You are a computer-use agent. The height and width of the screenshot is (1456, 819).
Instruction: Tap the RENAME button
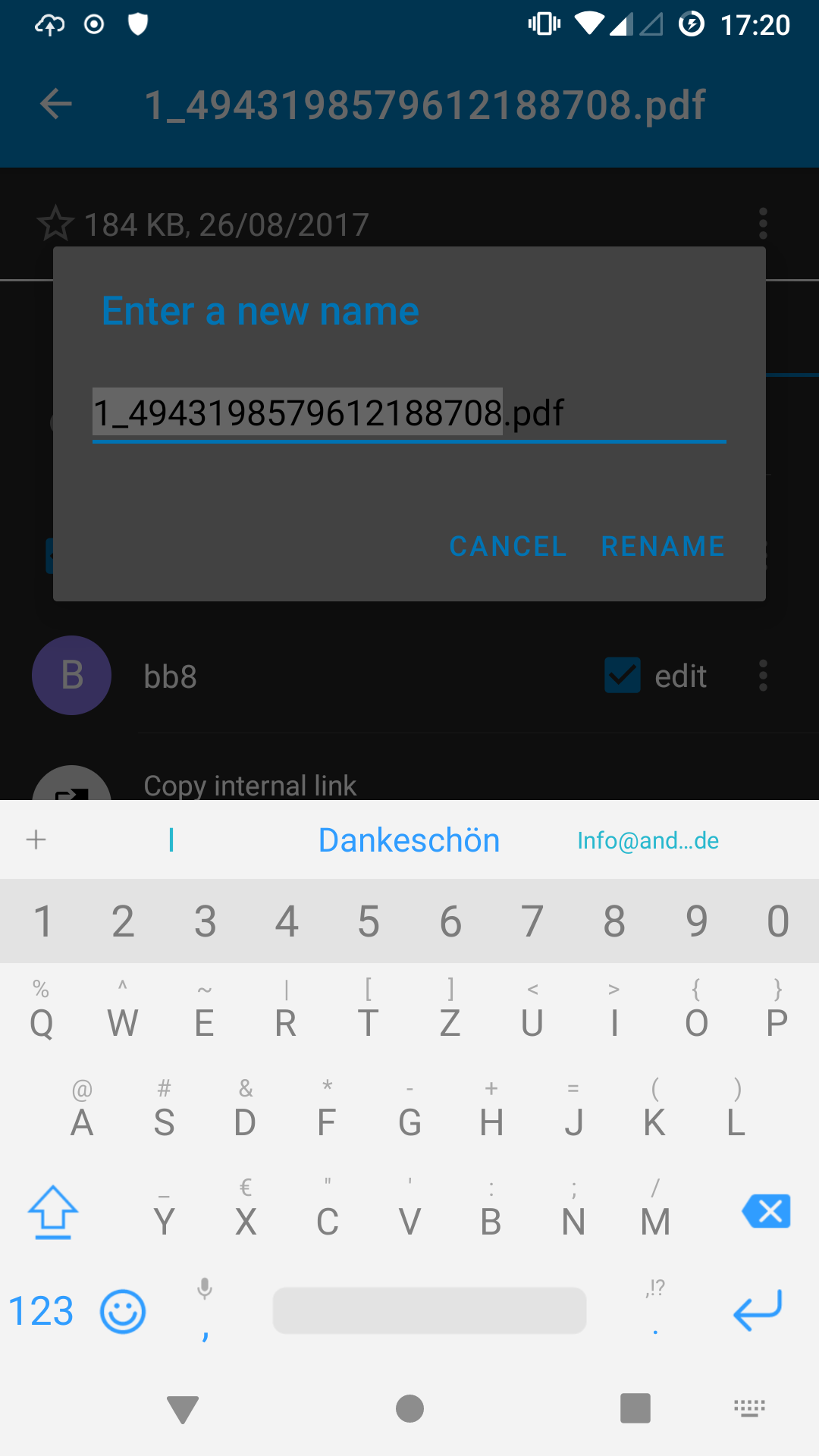tap(663, 546)
